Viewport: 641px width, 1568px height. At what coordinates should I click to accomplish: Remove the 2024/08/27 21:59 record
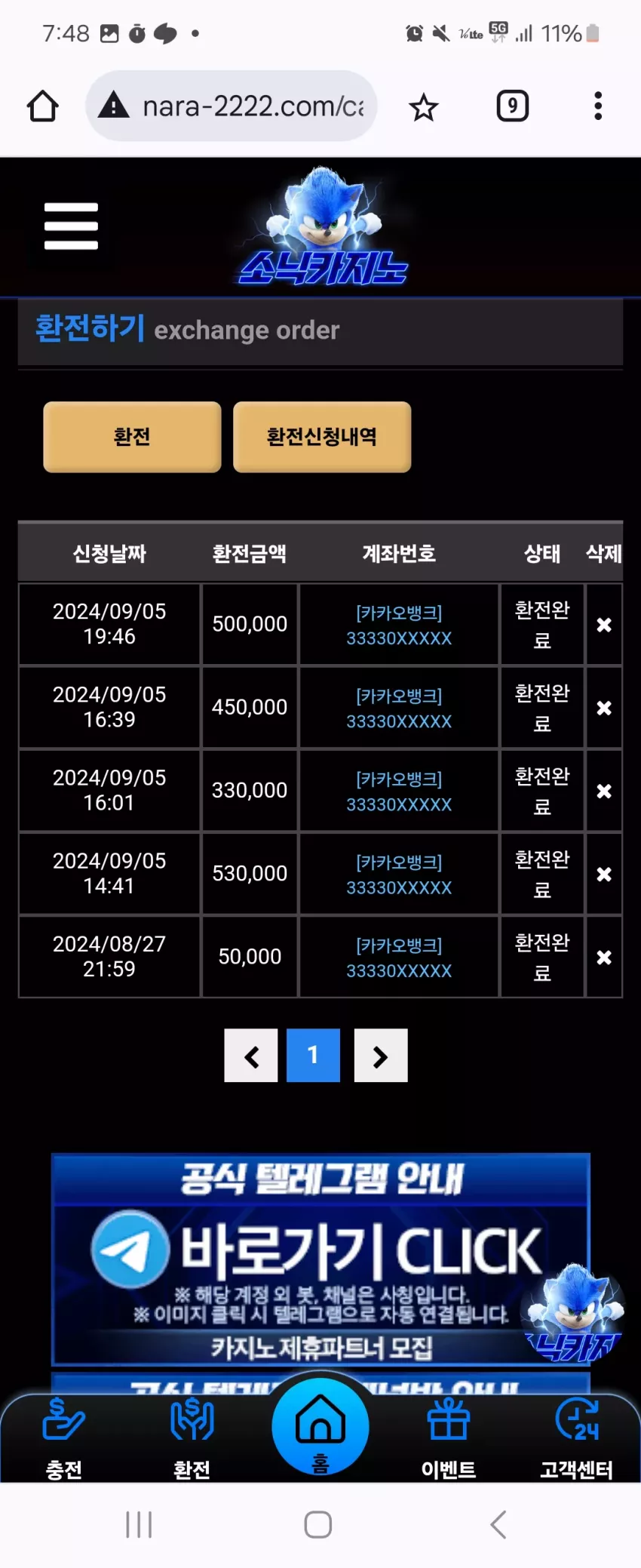coord(604,957)
